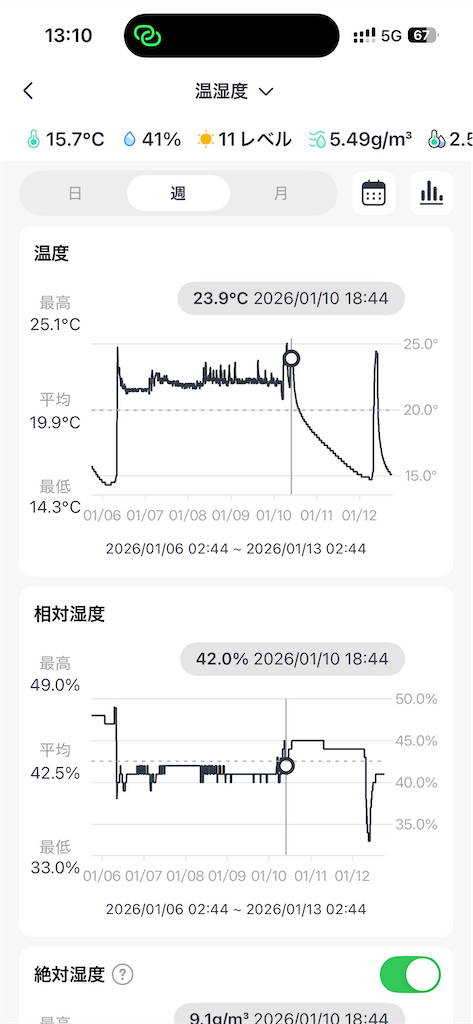Tap the help icon beside 絶対湿度
Image resolution: width=473 pixels, height=1024 pixels.
click(x=122, y=975)
